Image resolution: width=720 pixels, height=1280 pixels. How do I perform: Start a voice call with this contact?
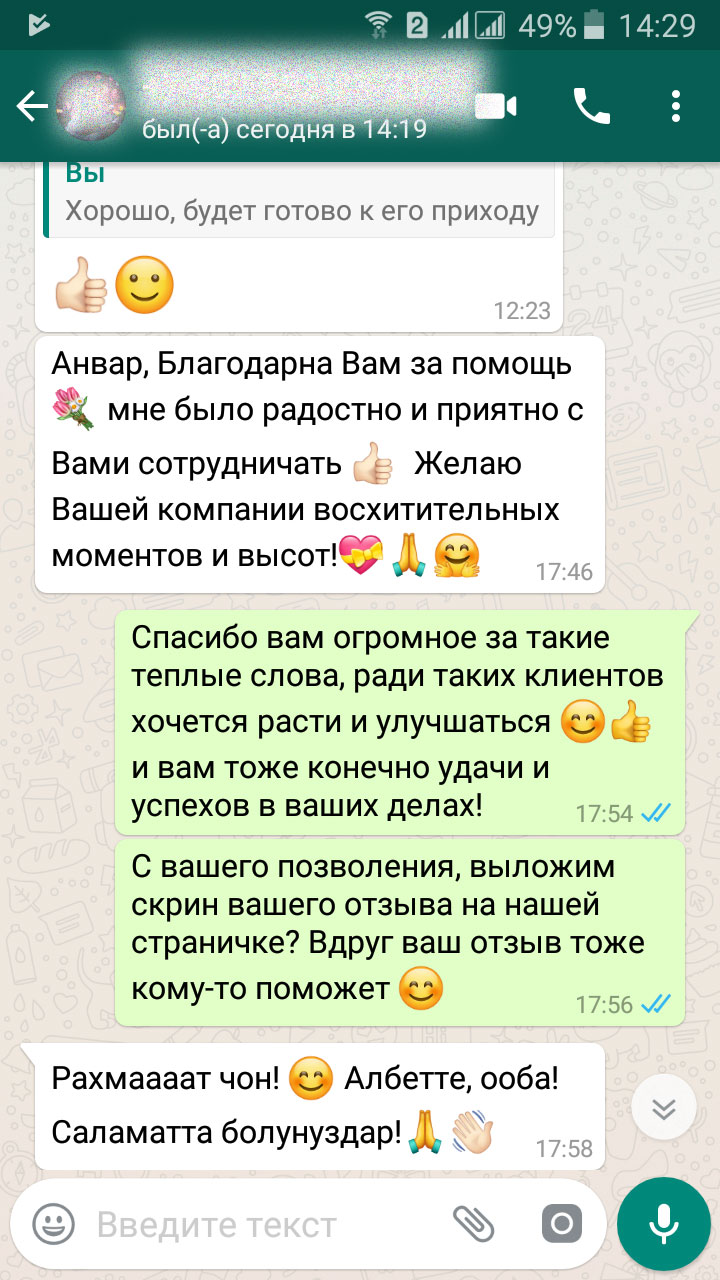pyautogui.click(x=591, y=106)
